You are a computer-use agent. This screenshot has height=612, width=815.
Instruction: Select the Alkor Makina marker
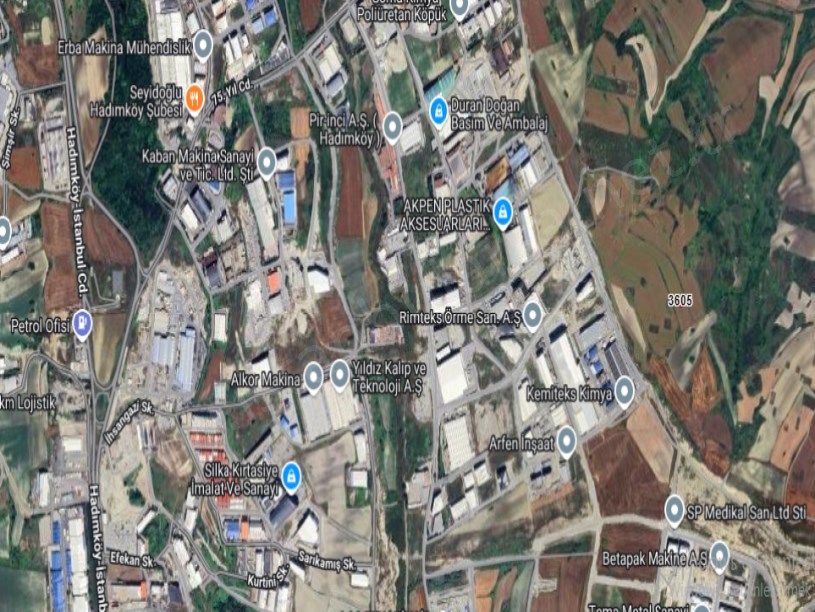pos(314,376)
